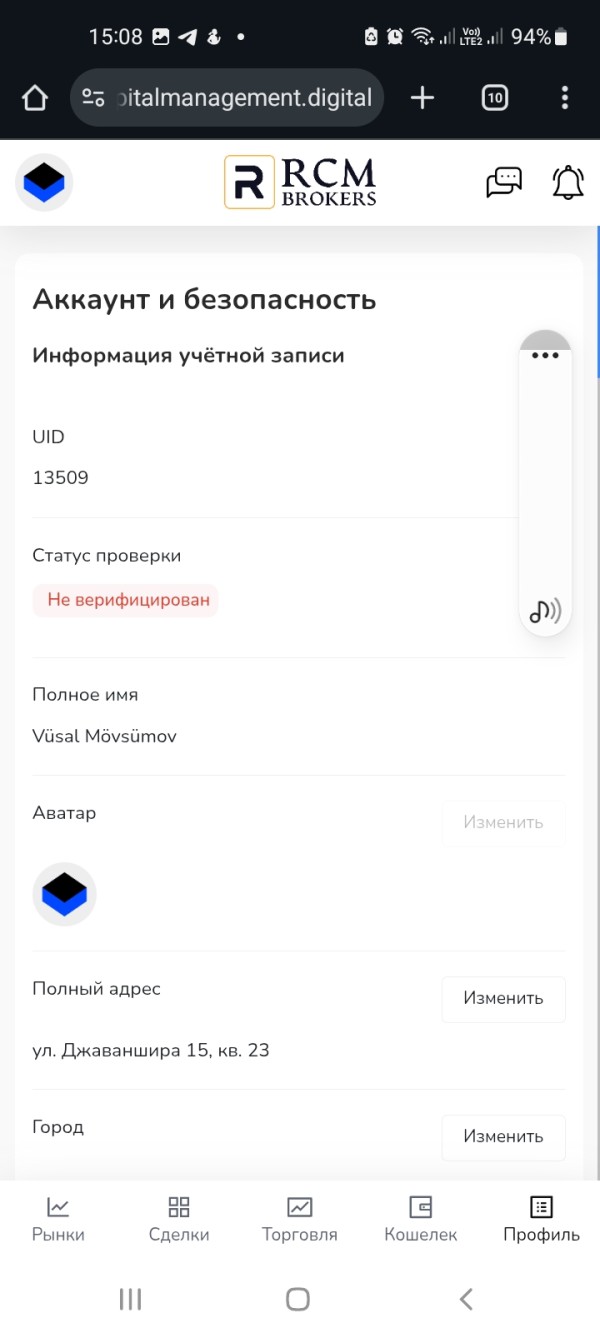600x1333 pixels.
Task: Open a new browser tab
Action: 423,97
